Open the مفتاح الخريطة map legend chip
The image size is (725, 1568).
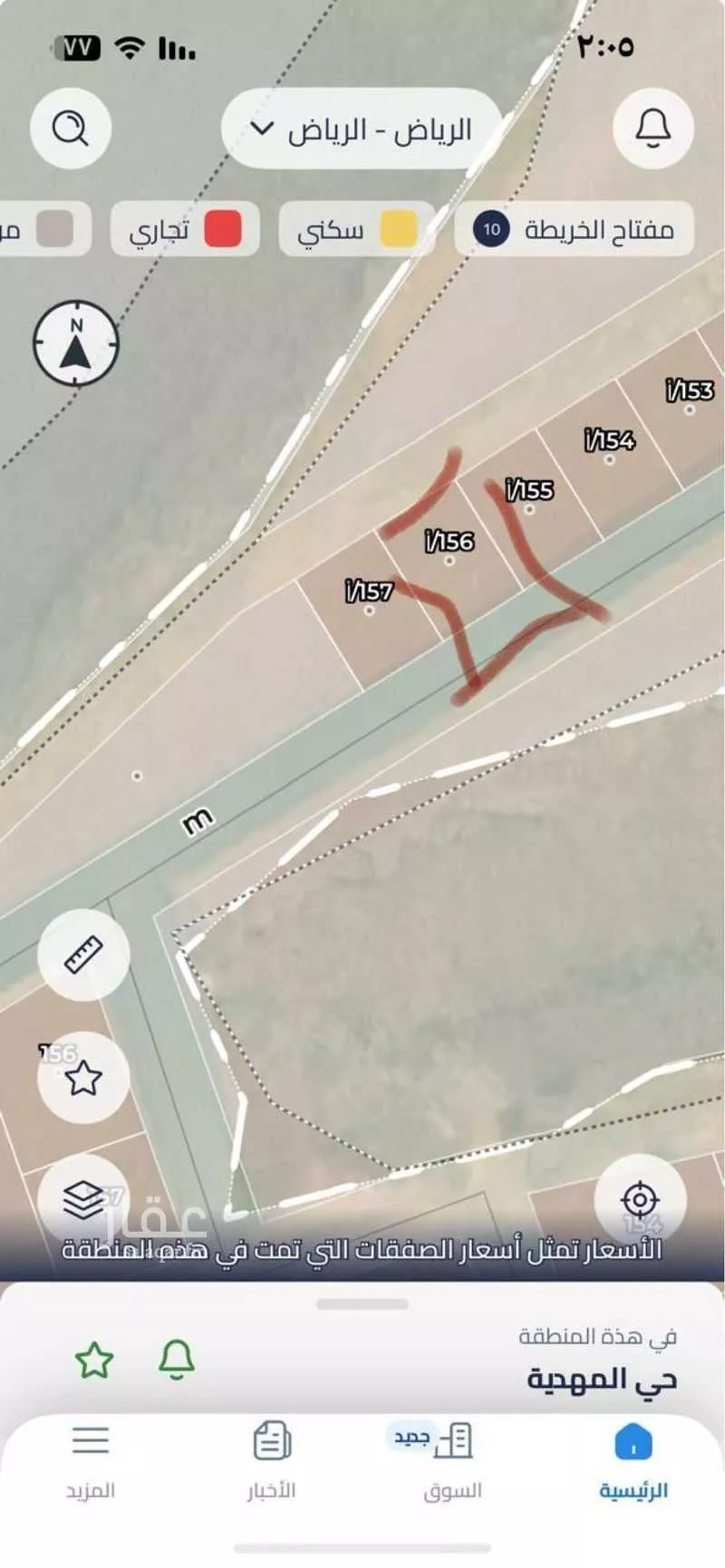pos(574,229)
